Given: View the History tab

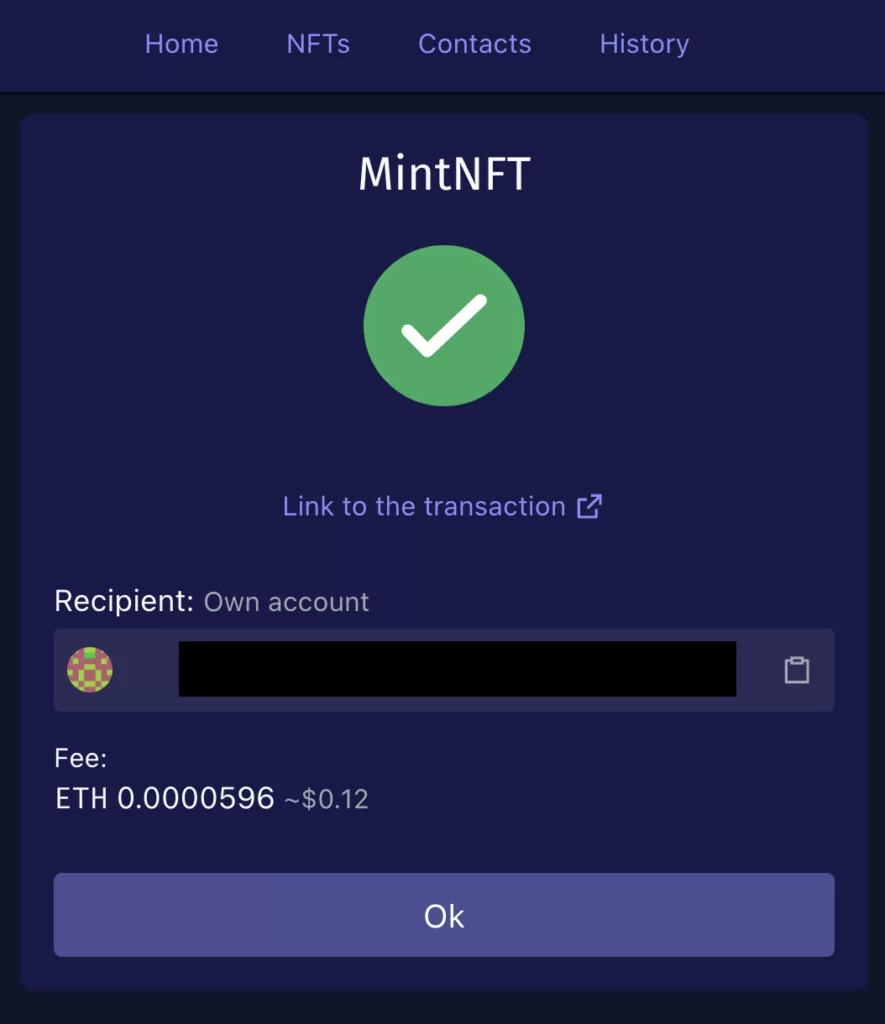Looking at the screenshot, I should click(644, 44).
